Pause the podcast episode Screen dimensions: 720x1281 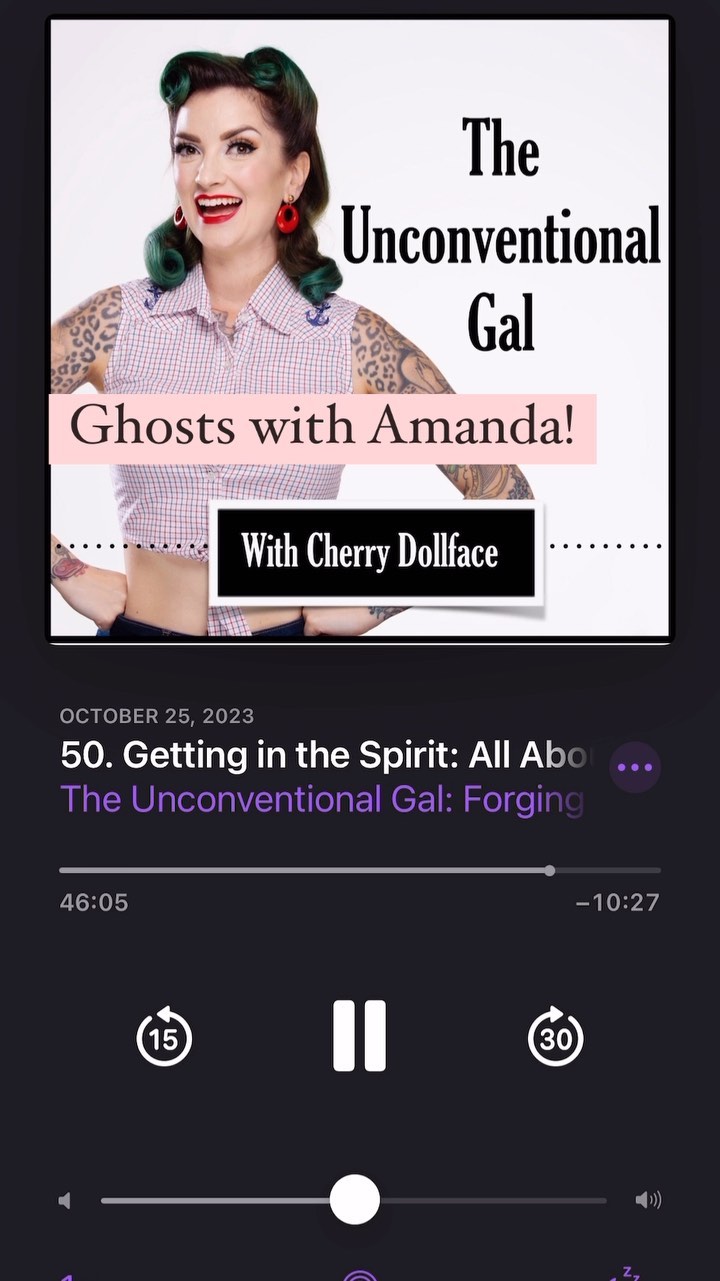[x=359, y=1036]
